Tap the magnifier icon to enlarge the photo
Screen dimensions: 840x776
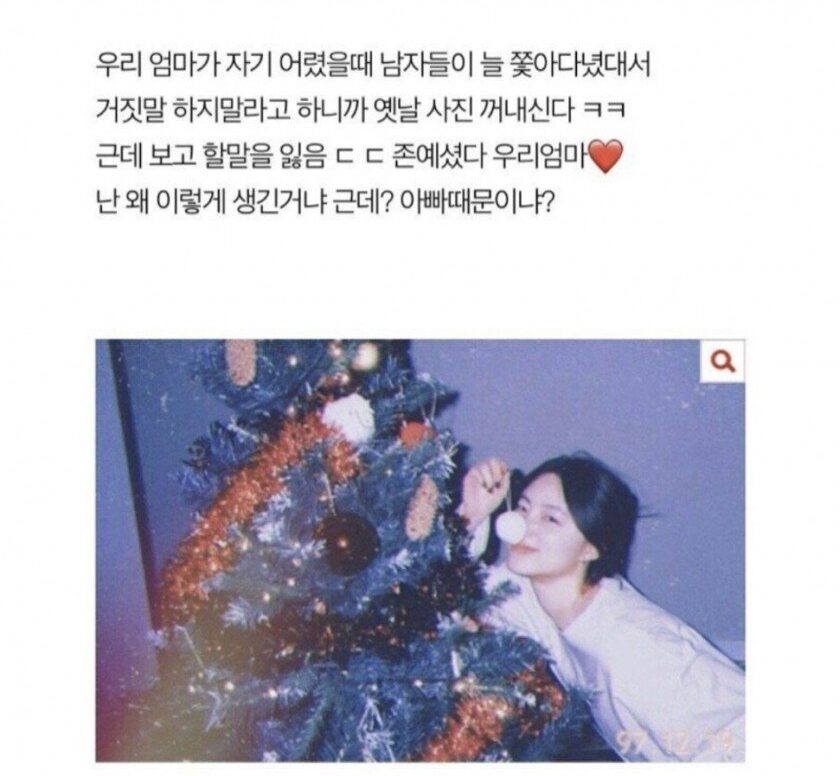pos(725,362)
